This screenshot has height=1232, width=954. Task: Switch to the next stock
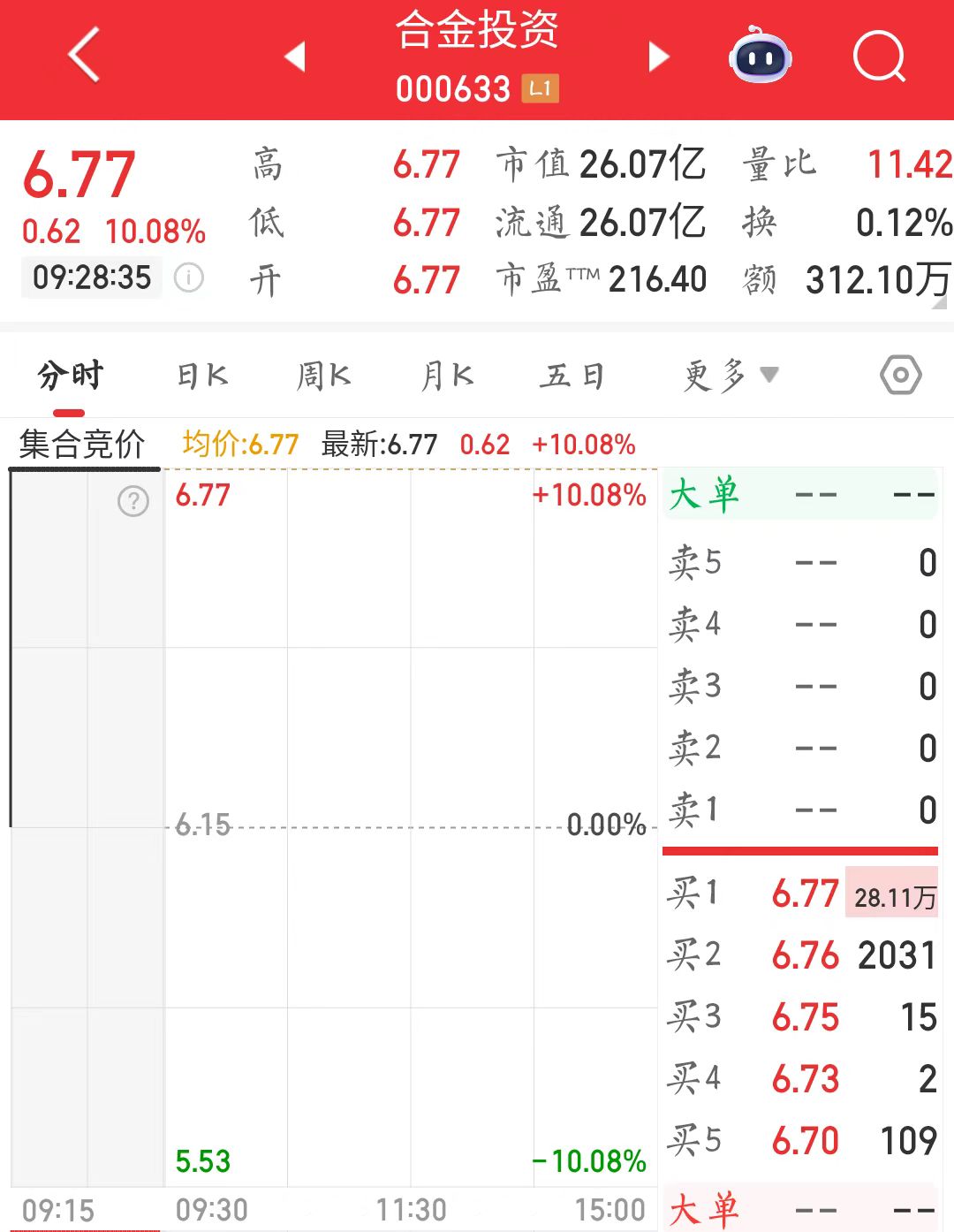(658, 57)
